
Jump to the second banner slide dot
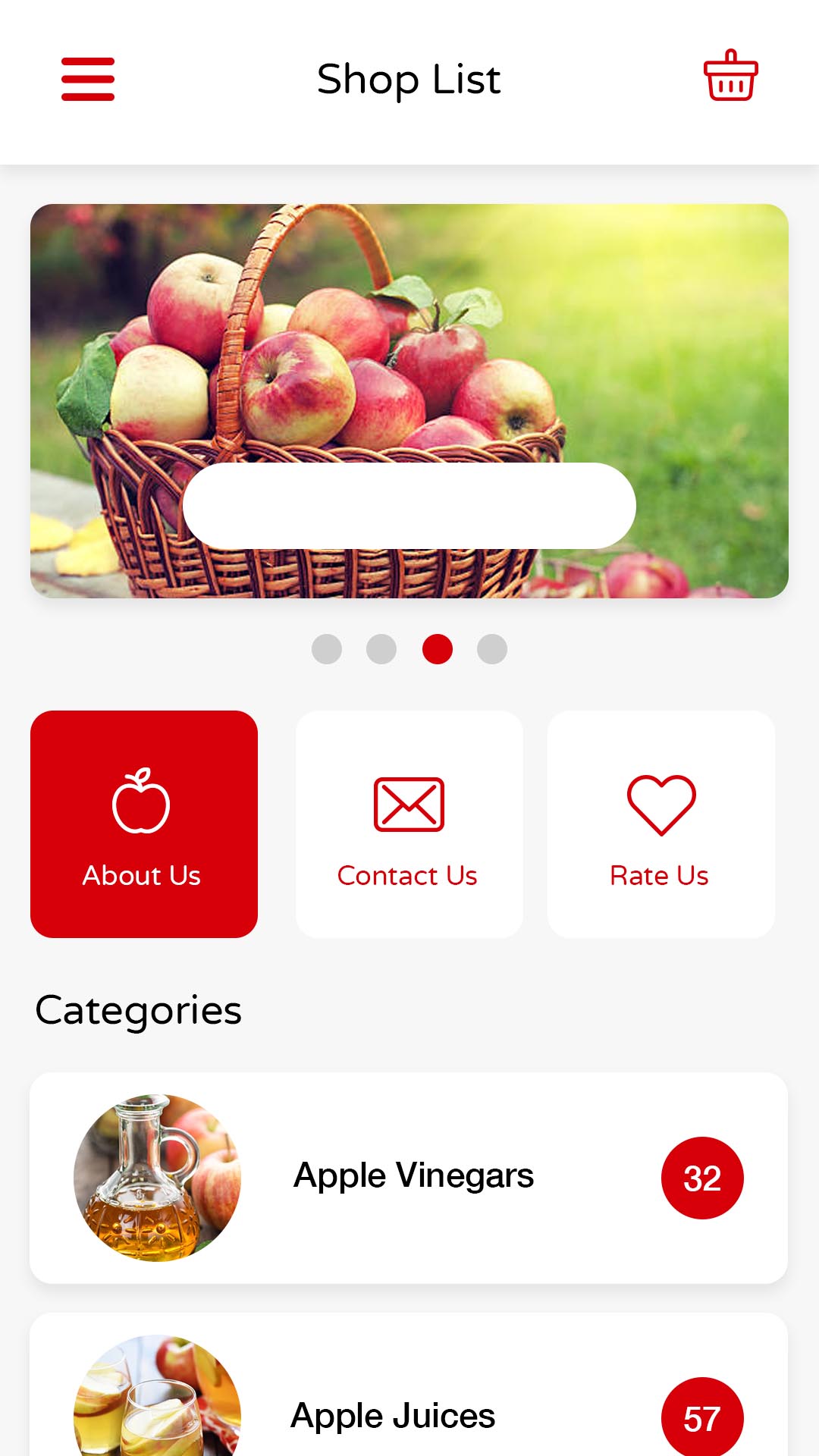point(381,649)
